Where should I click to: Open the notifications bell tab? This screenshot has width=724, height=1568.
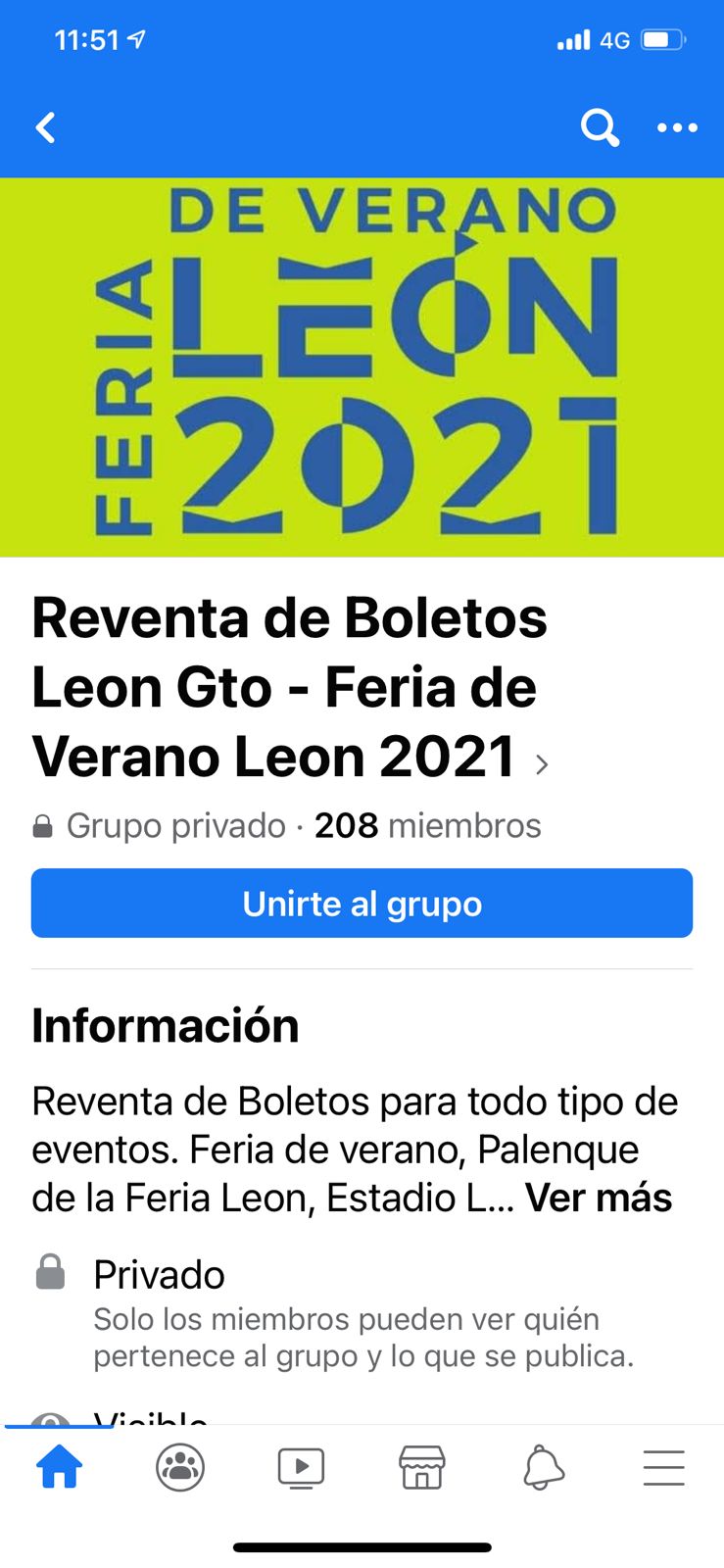[543, 1468]
